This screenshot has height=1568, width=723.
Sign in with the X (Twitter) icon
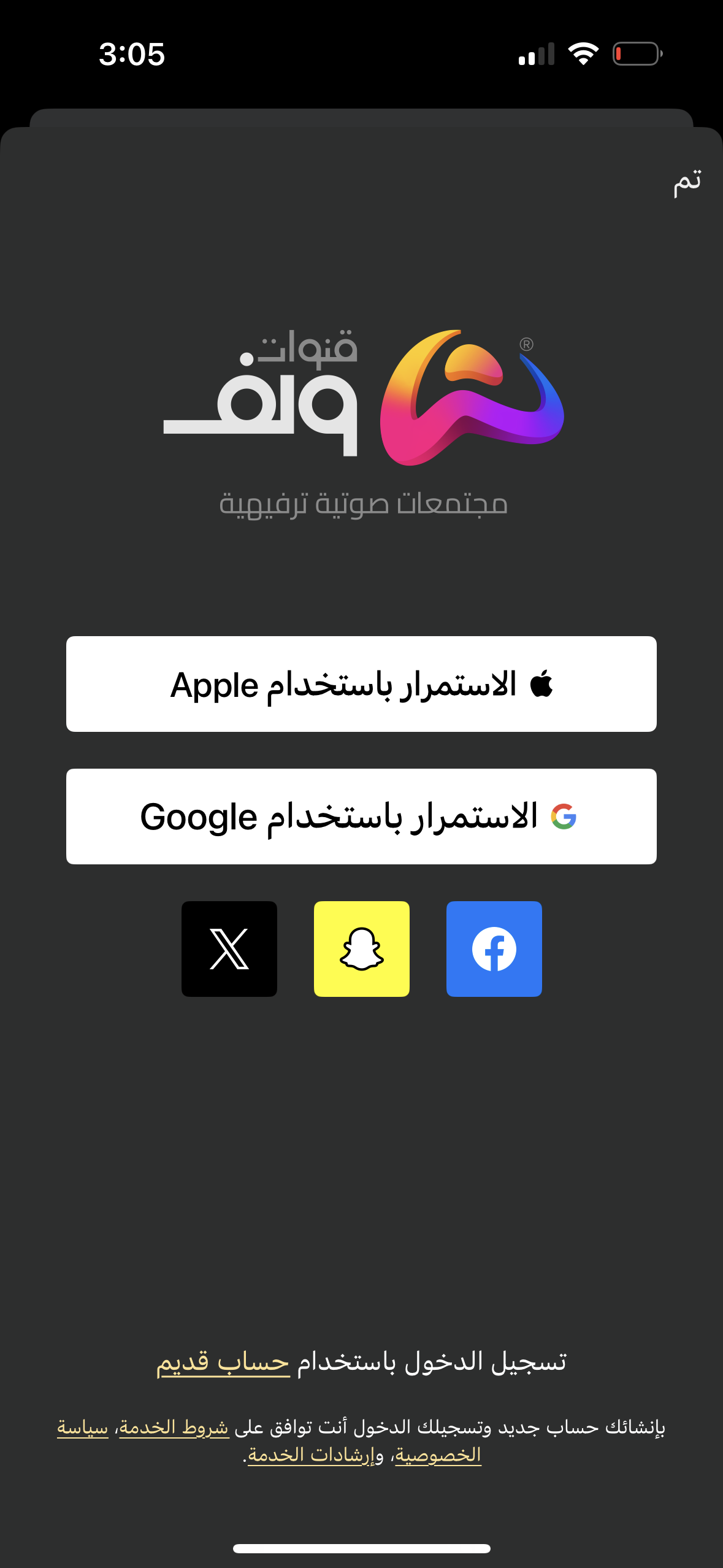tap(229, 948)
